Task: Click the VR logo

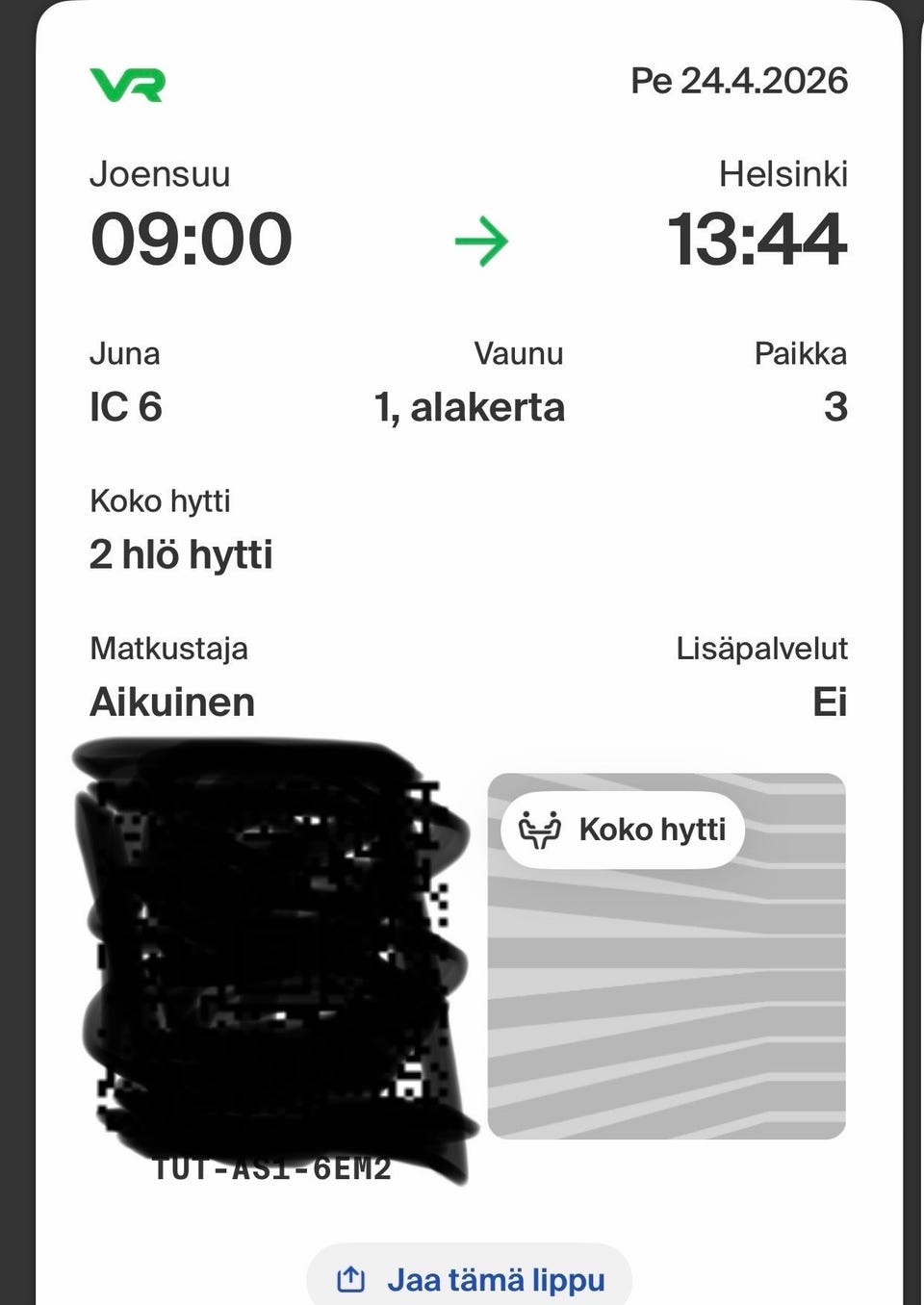Action: [x=130, y=83]
